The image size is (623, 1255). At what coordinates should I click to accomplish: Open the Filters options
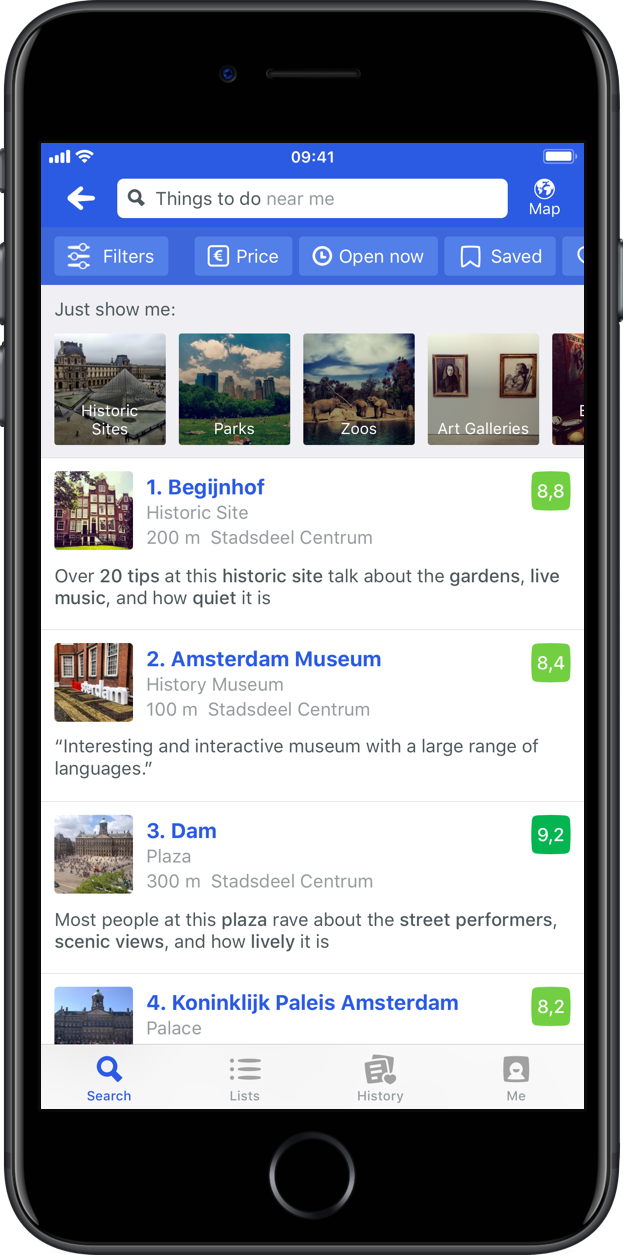[111, 256]
